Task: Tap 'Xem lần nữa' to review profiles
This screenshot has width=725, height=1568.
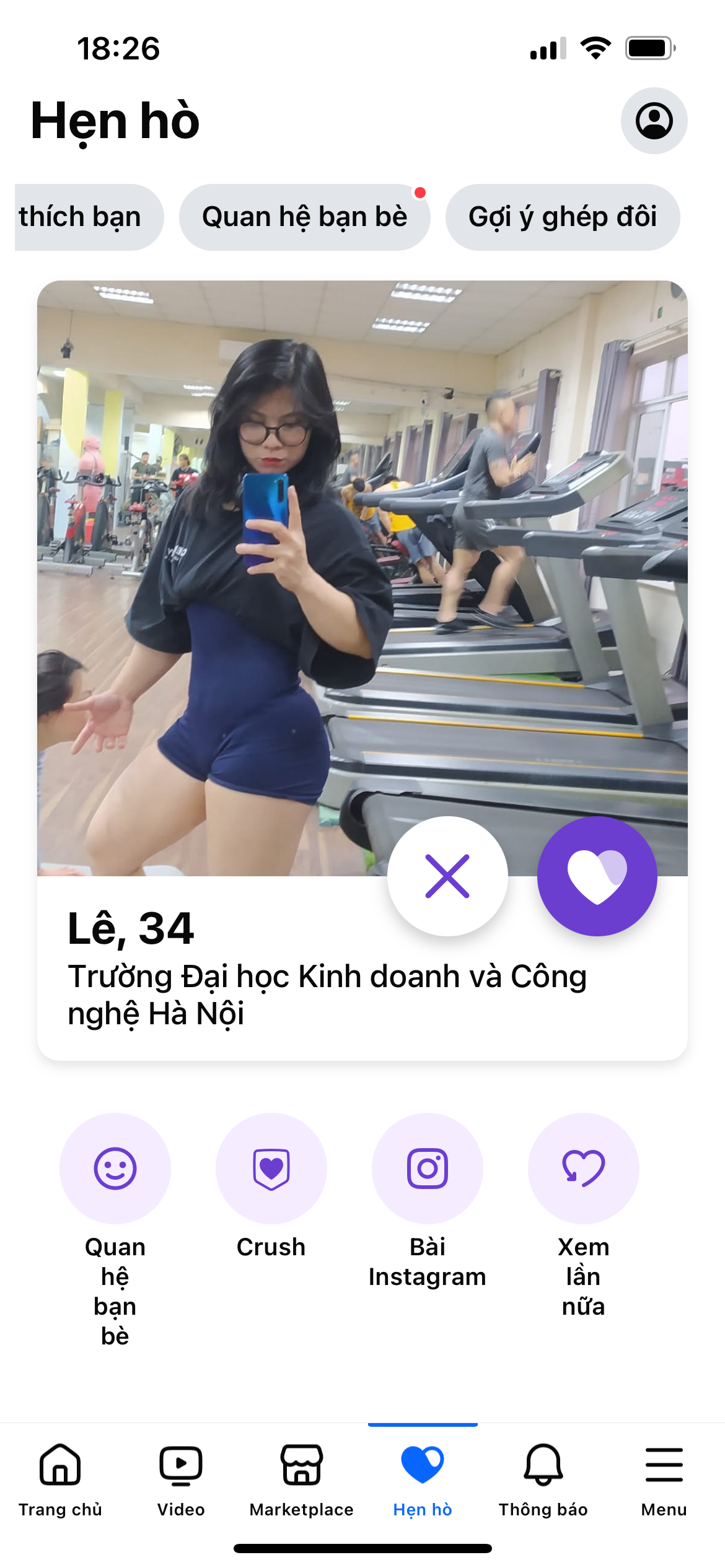Action: (x=583, y=1168)
